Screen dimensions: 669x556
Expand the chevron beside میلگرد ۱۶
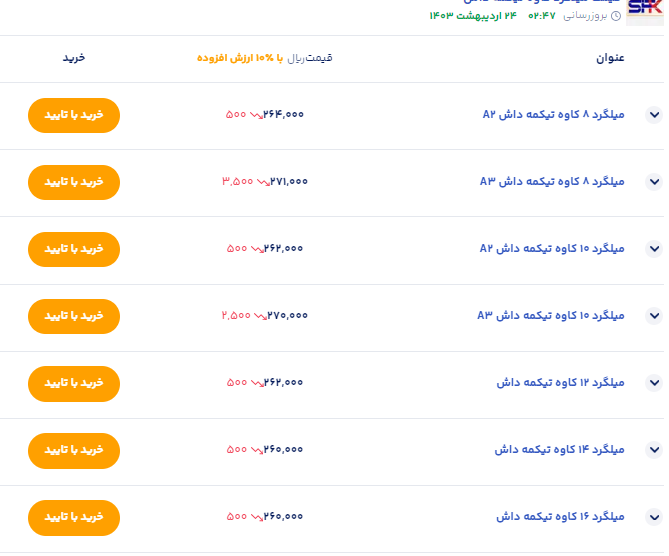(x=654, y=517)
